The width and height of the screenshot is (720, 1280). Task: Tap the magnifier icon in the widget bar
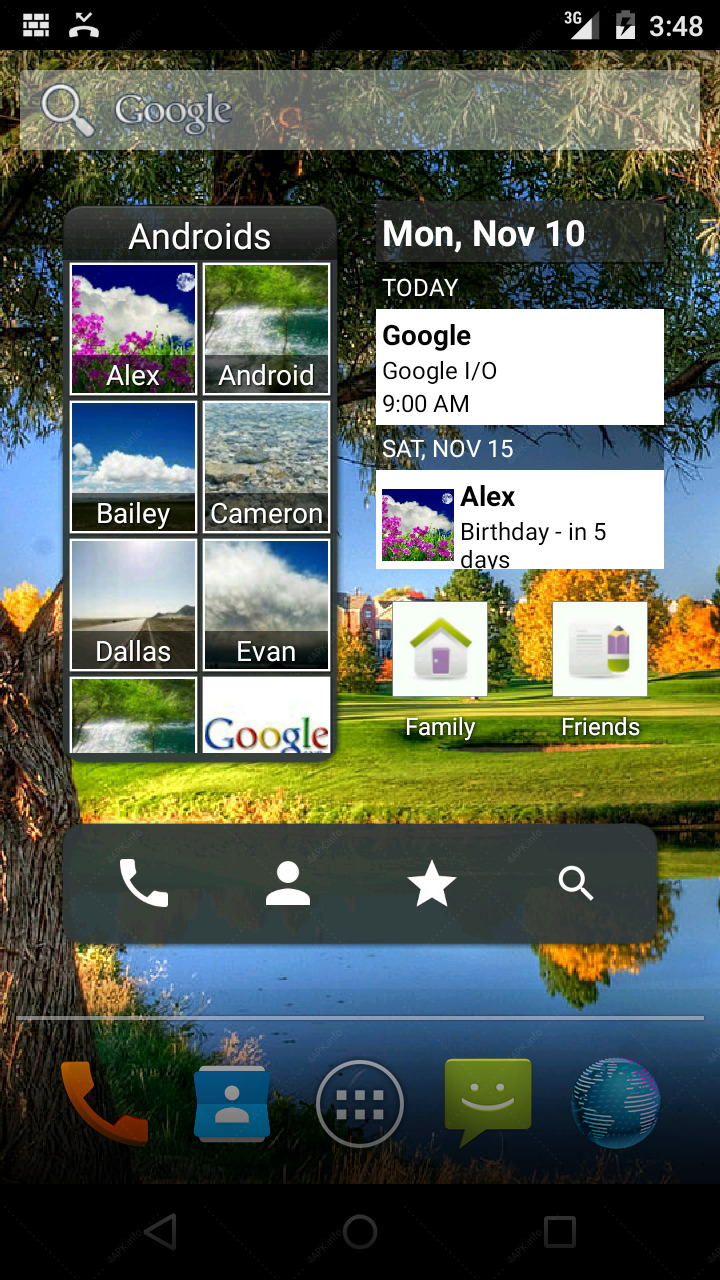576,884
